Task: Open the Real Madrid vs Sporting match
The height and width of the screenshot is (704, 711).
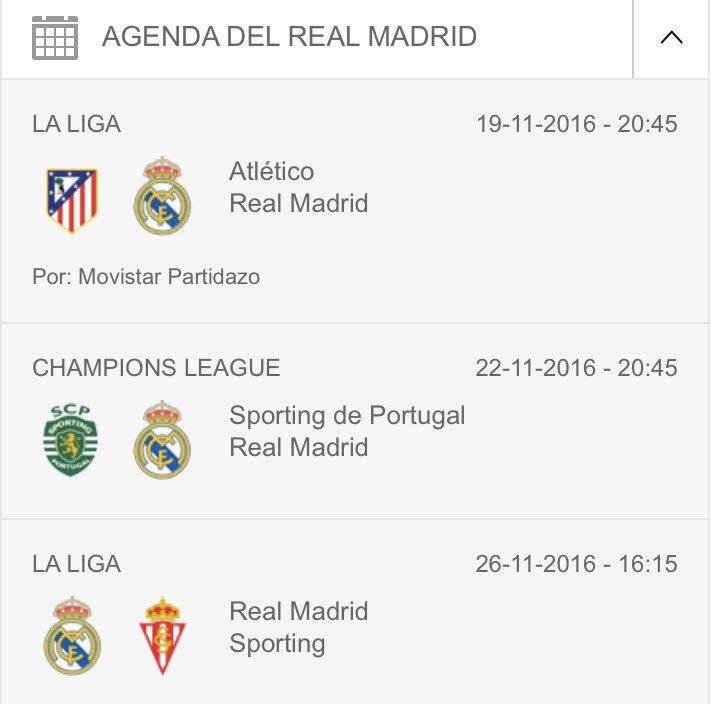Action: (x=298, y=627)
